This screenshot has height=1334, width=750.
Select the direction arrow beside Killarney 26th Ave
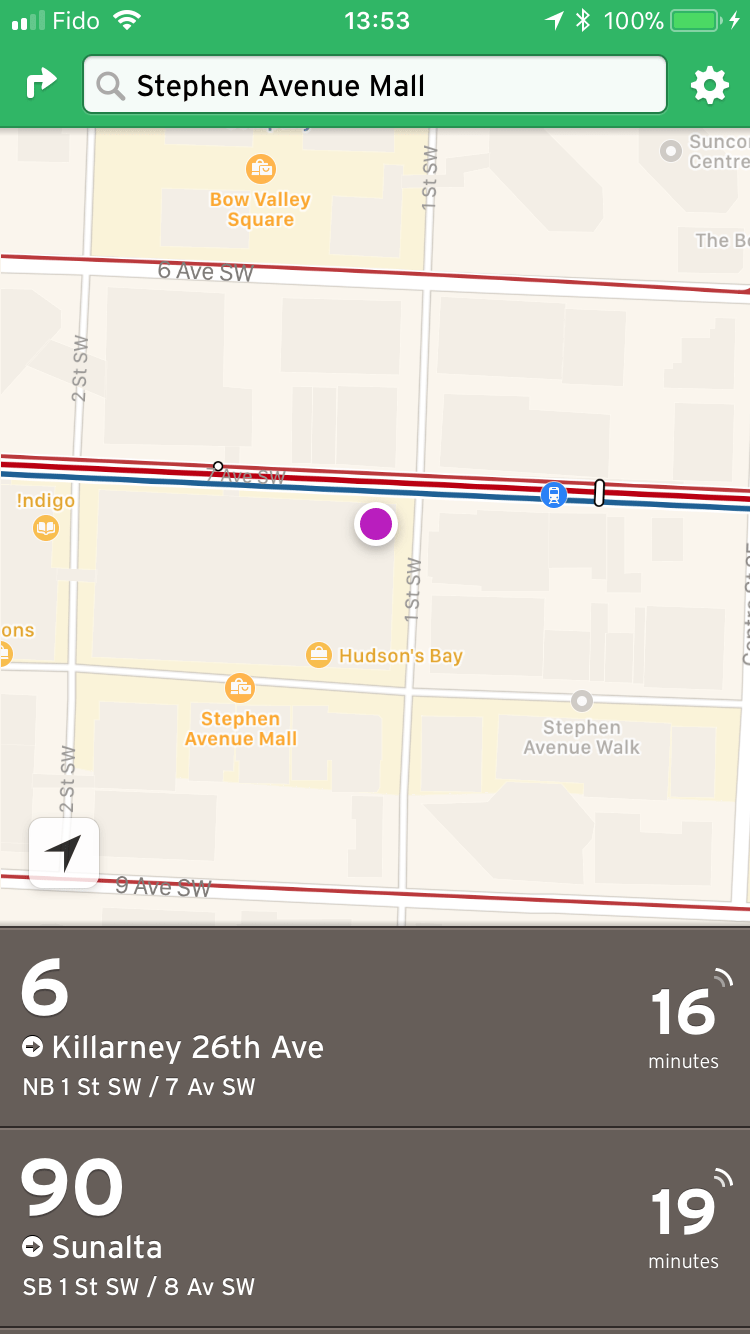tap(33, 1046)
